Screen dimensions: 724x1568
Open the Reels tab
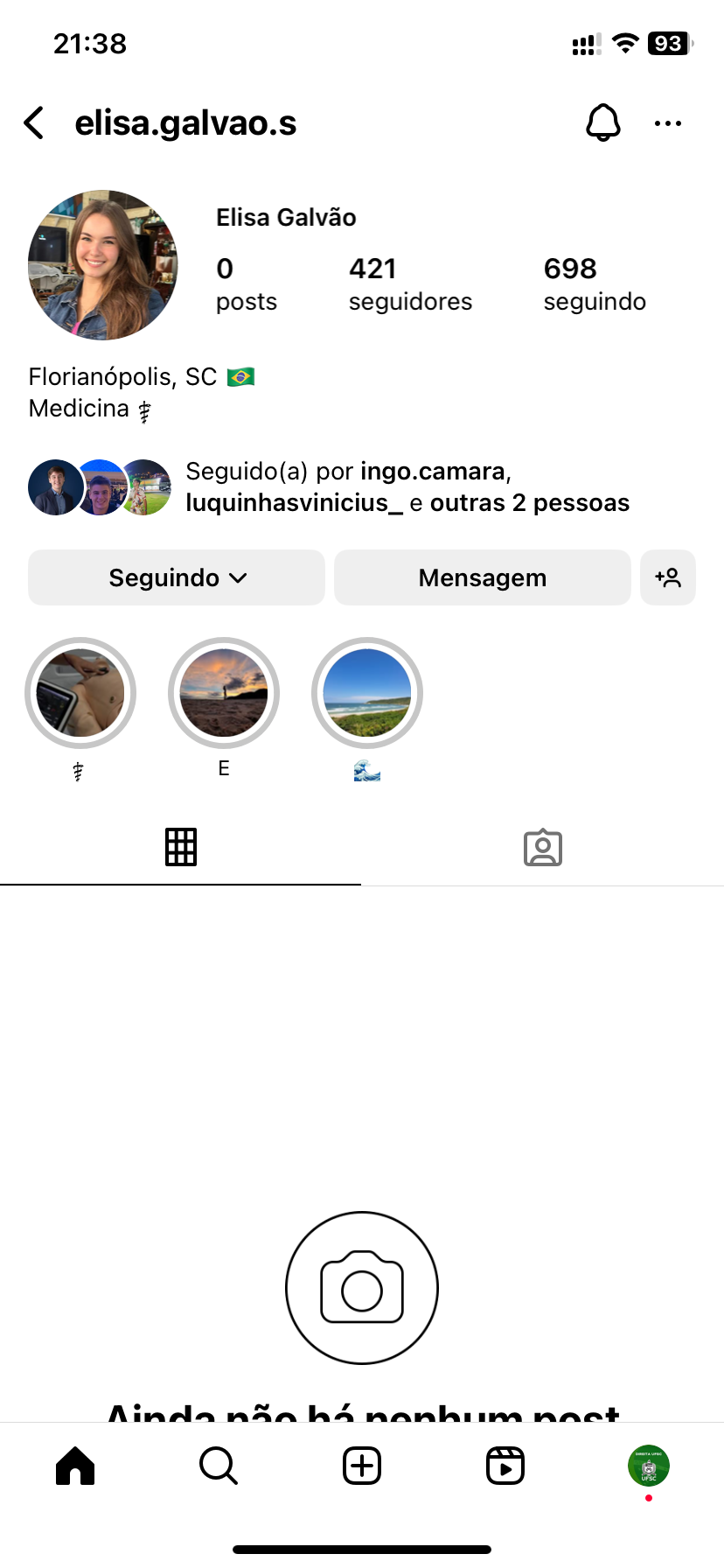505,1466
